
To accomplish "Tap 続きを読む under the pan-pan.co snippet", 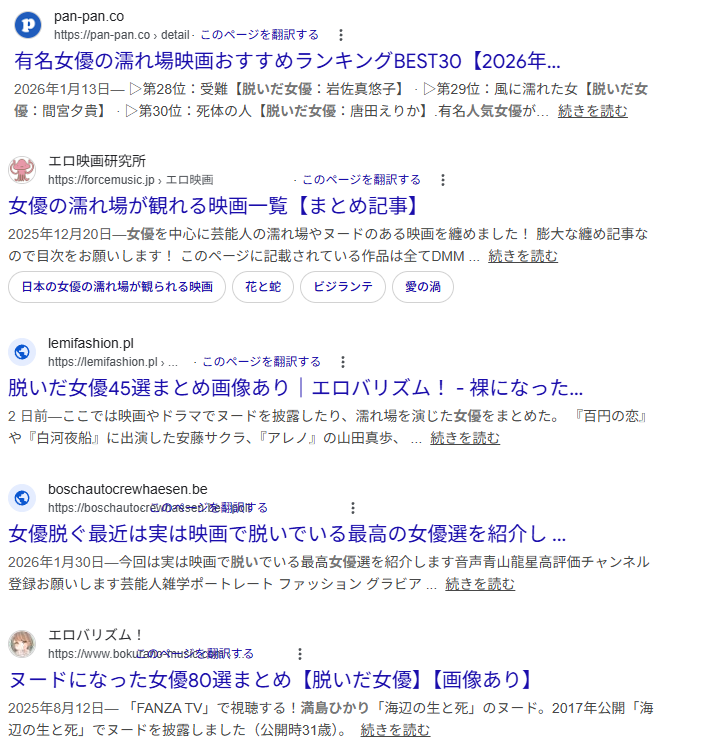I will [x=593, y=110].
